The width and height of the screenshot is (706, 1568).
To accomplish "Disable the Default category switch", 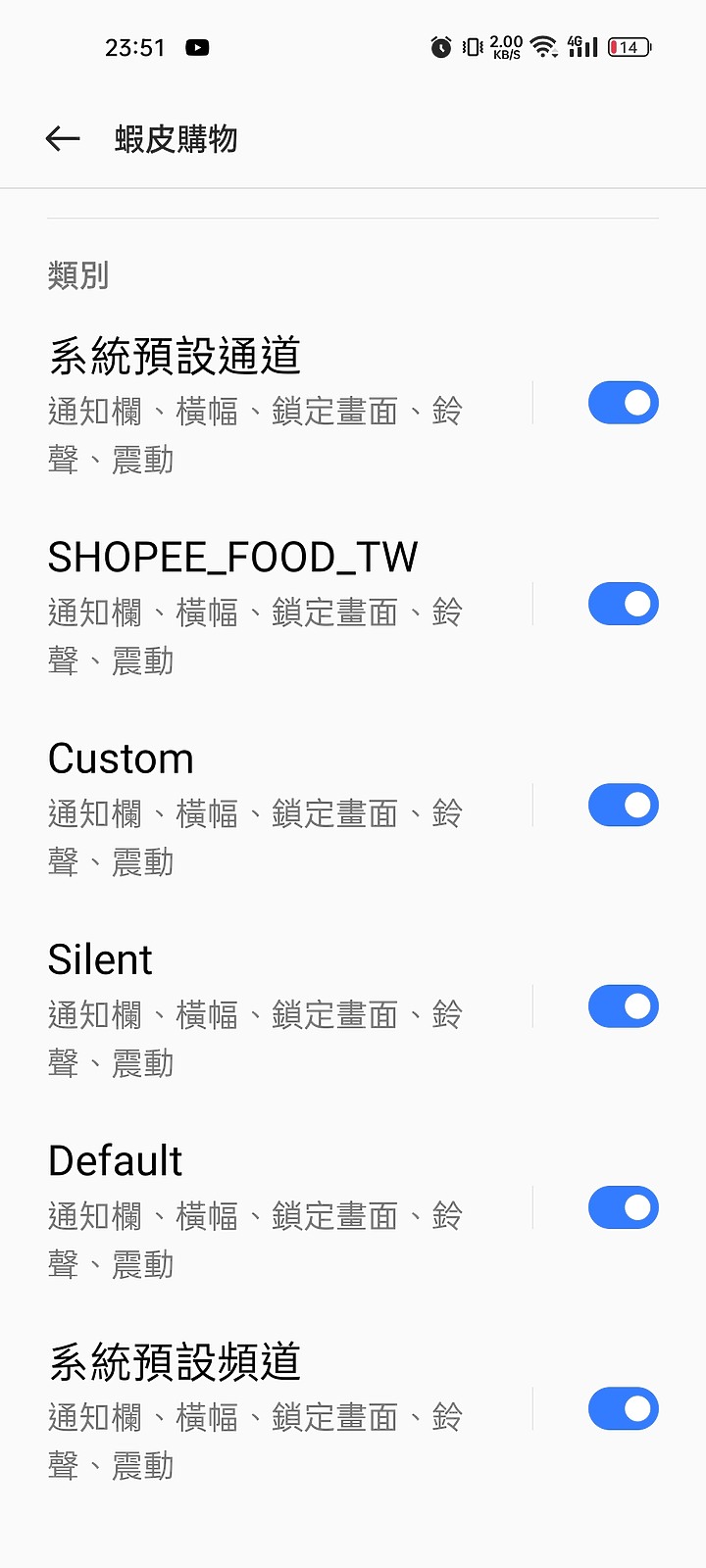I will point(623,1208).
